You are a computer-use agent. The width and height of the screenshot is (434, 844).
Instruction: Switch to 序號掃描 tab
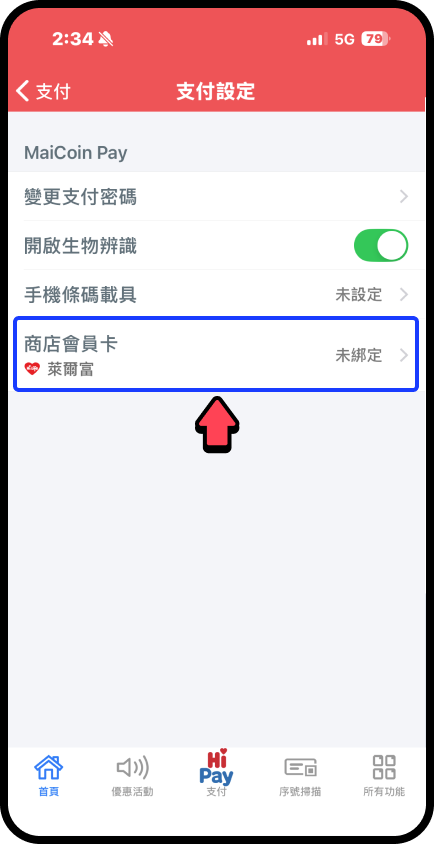click(x=300, y=776)
